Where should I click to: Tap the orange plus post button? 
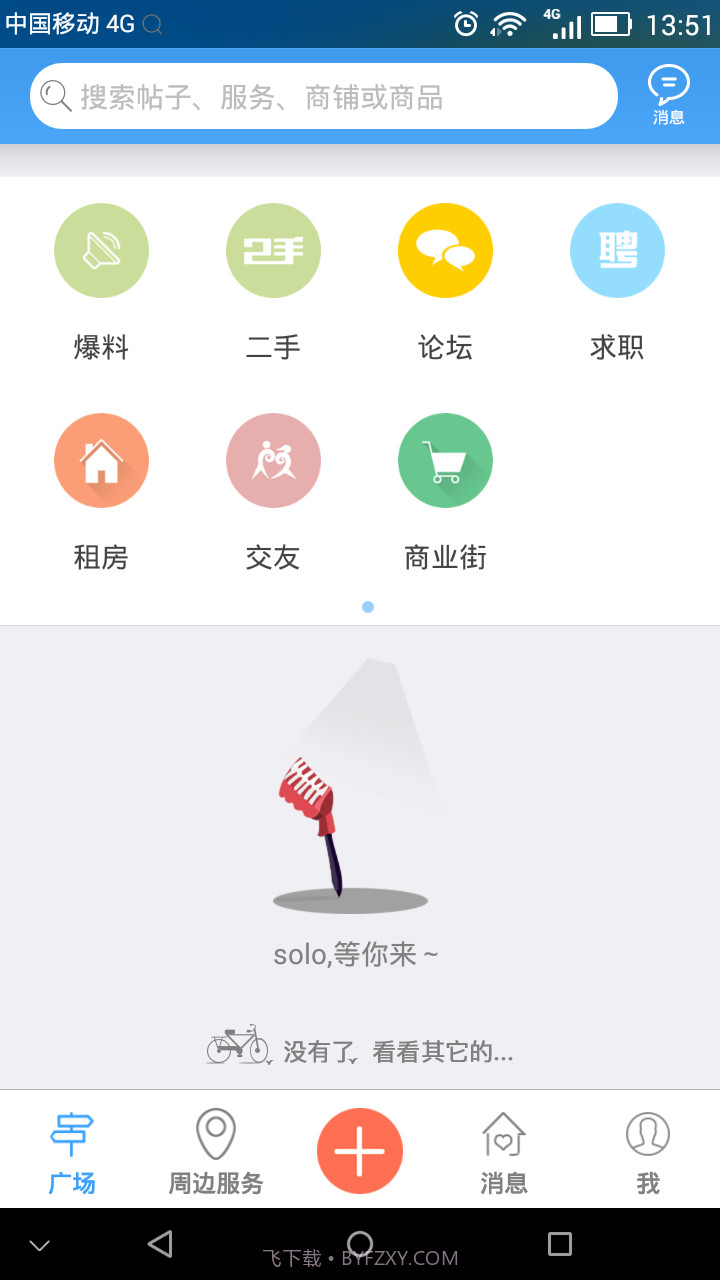coord(360,1150)
